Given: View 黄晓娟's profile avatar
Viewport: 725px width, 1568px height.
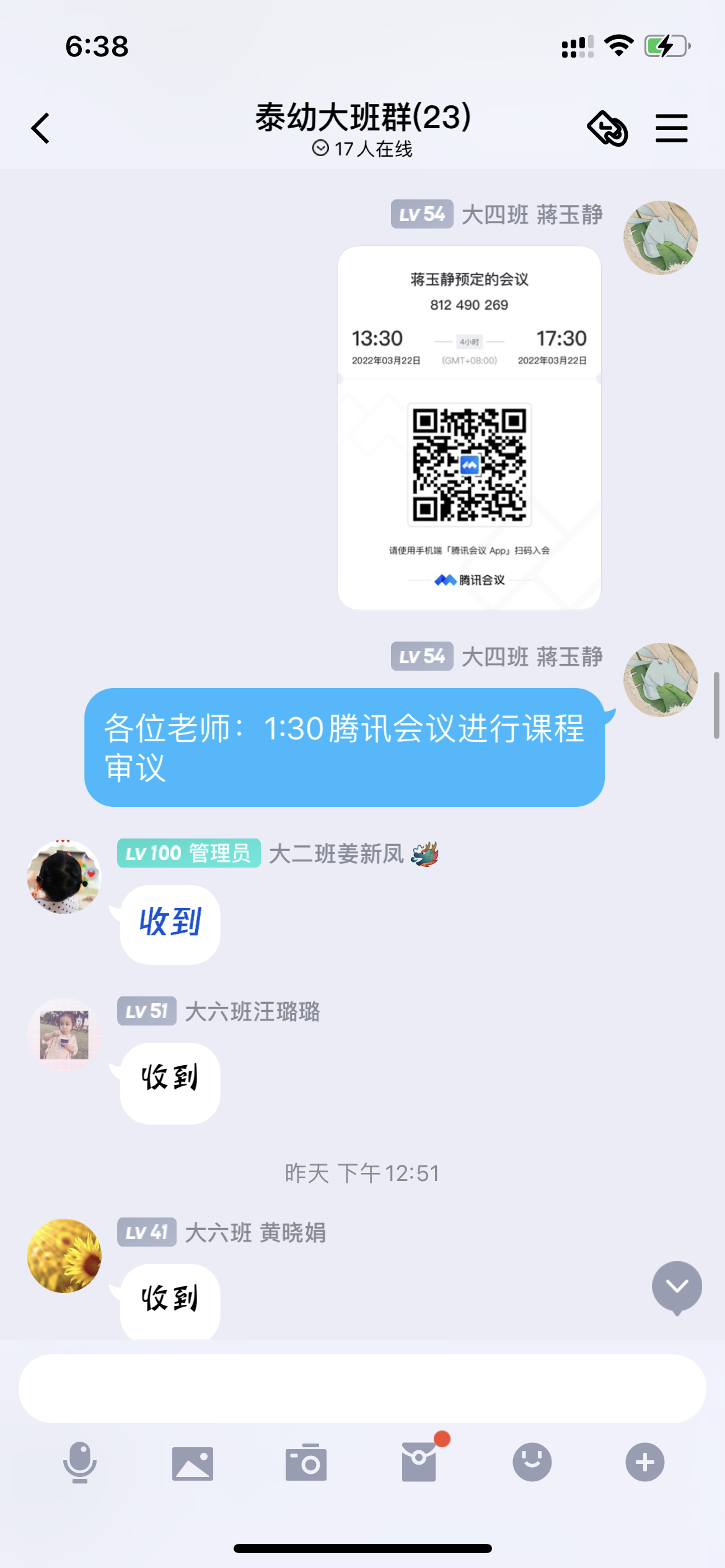Looking at the screenshot, I should (64, 1255).
